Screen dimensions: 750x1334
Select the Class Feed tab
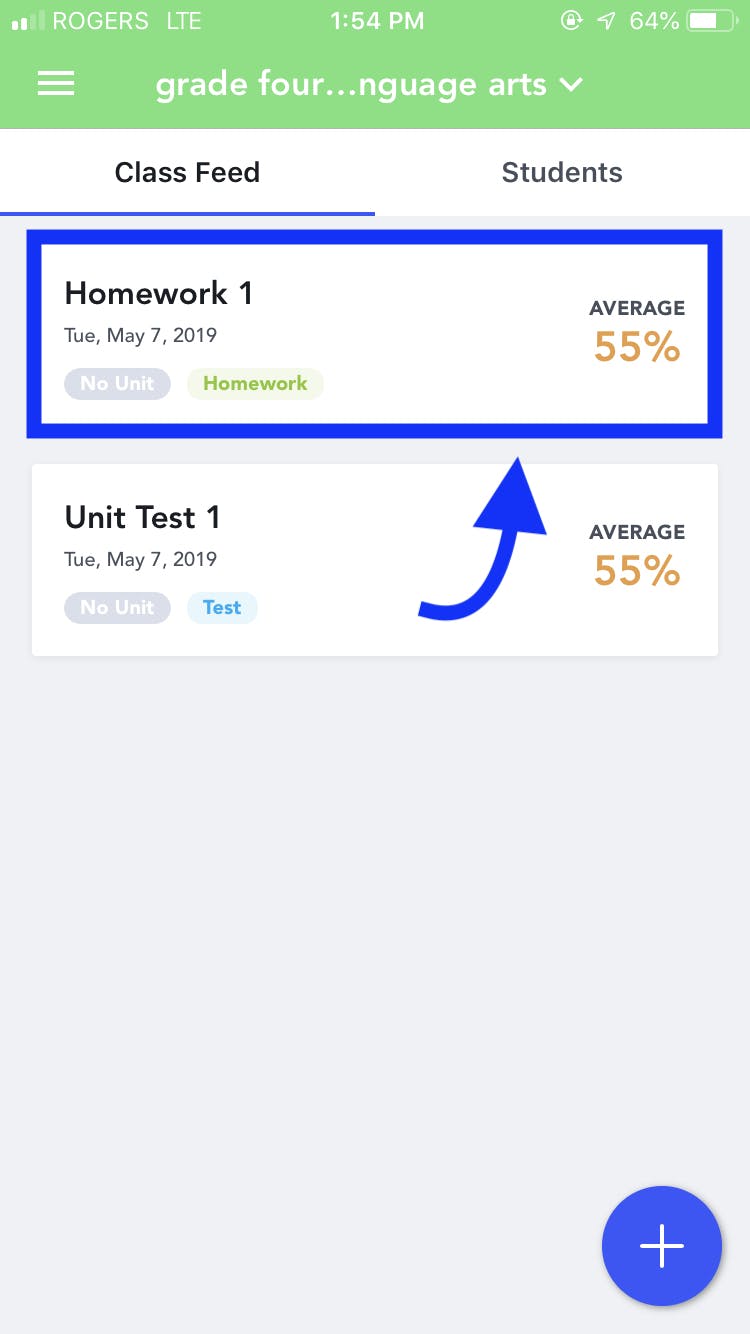[x=187, y=172]
